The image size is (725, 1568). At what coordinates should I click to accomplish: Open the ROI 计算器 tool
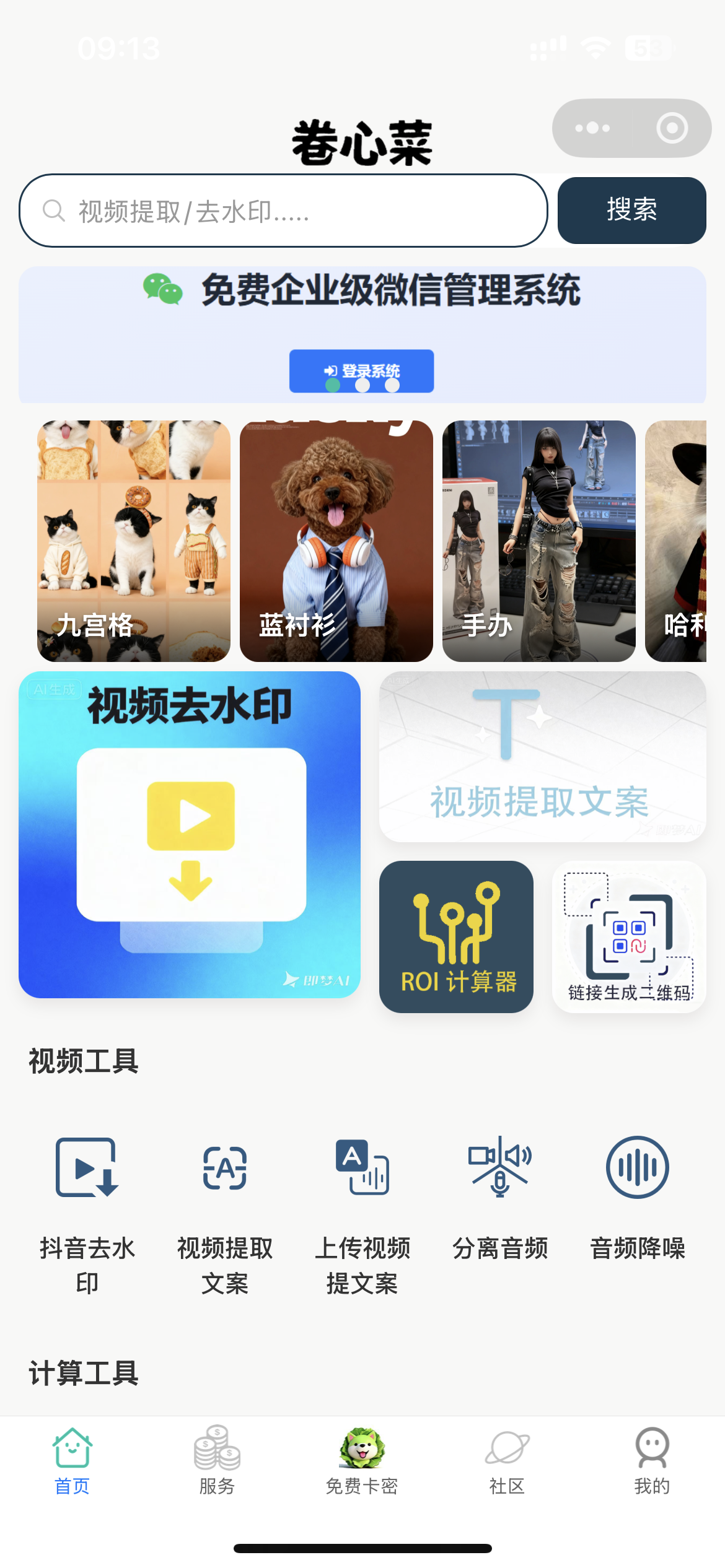pos(457,937)
